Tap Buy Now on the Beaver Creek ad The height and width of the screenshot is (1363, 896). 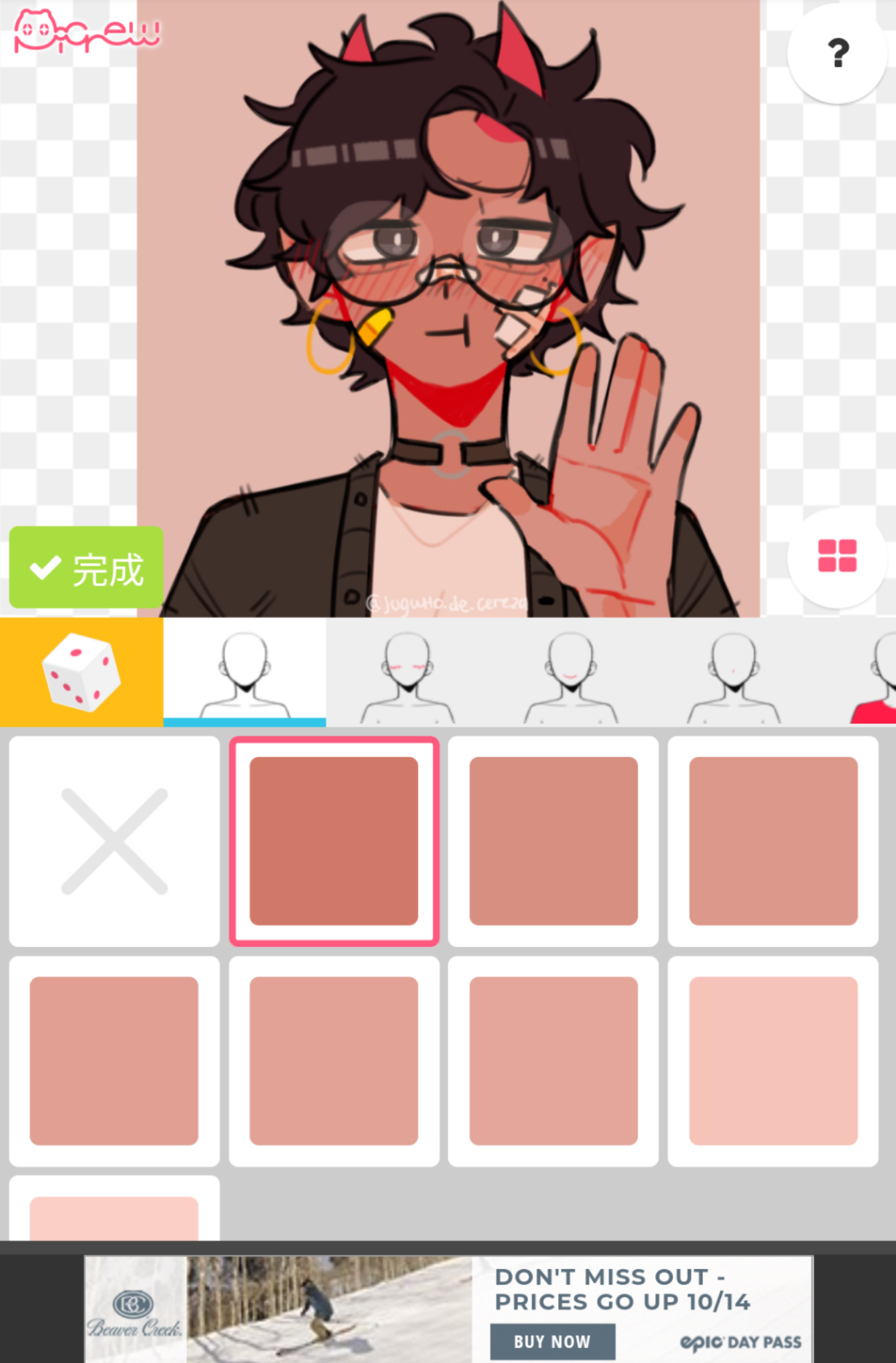click(x=552, y=1341)
